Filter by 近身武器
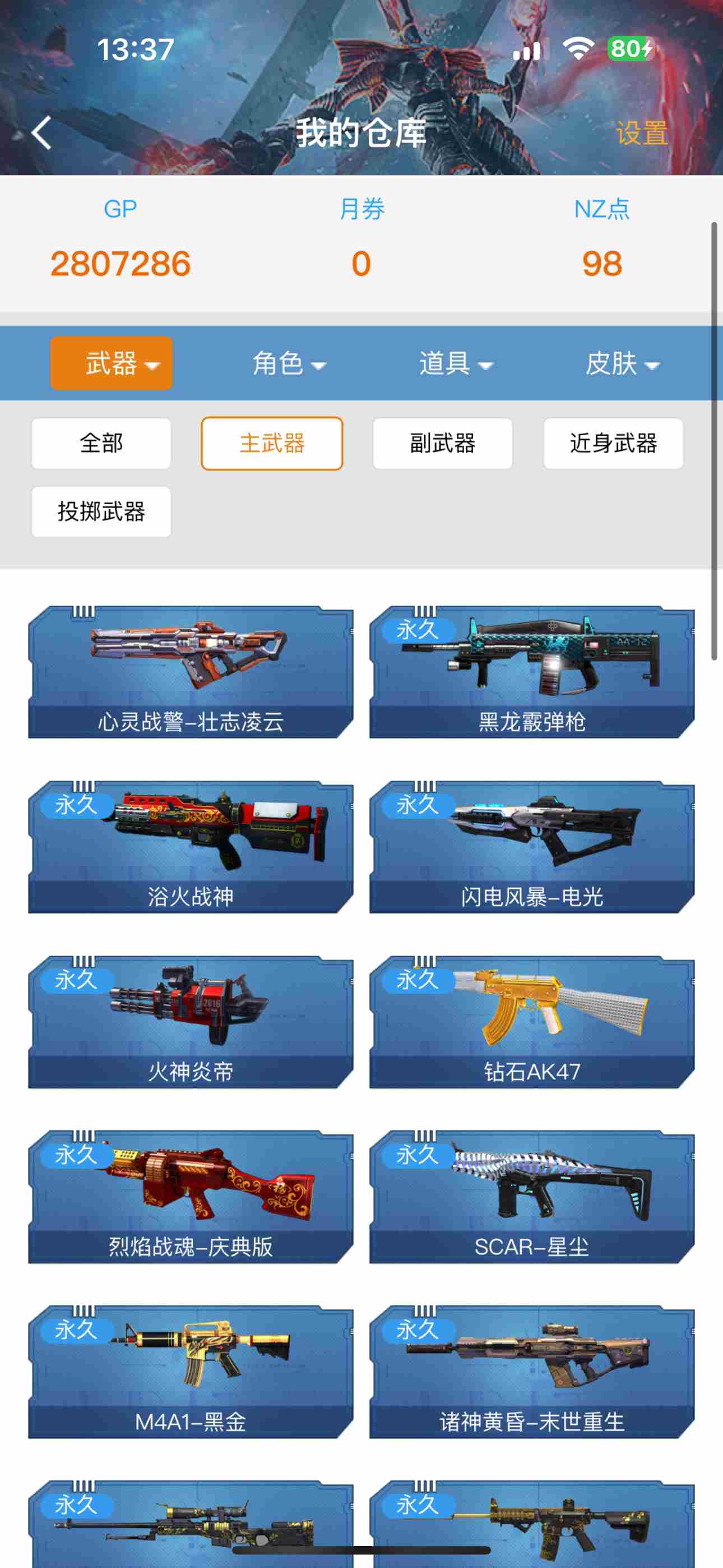Image resolution: width=723 pixels, height=1568 pixels. (613, 443)
